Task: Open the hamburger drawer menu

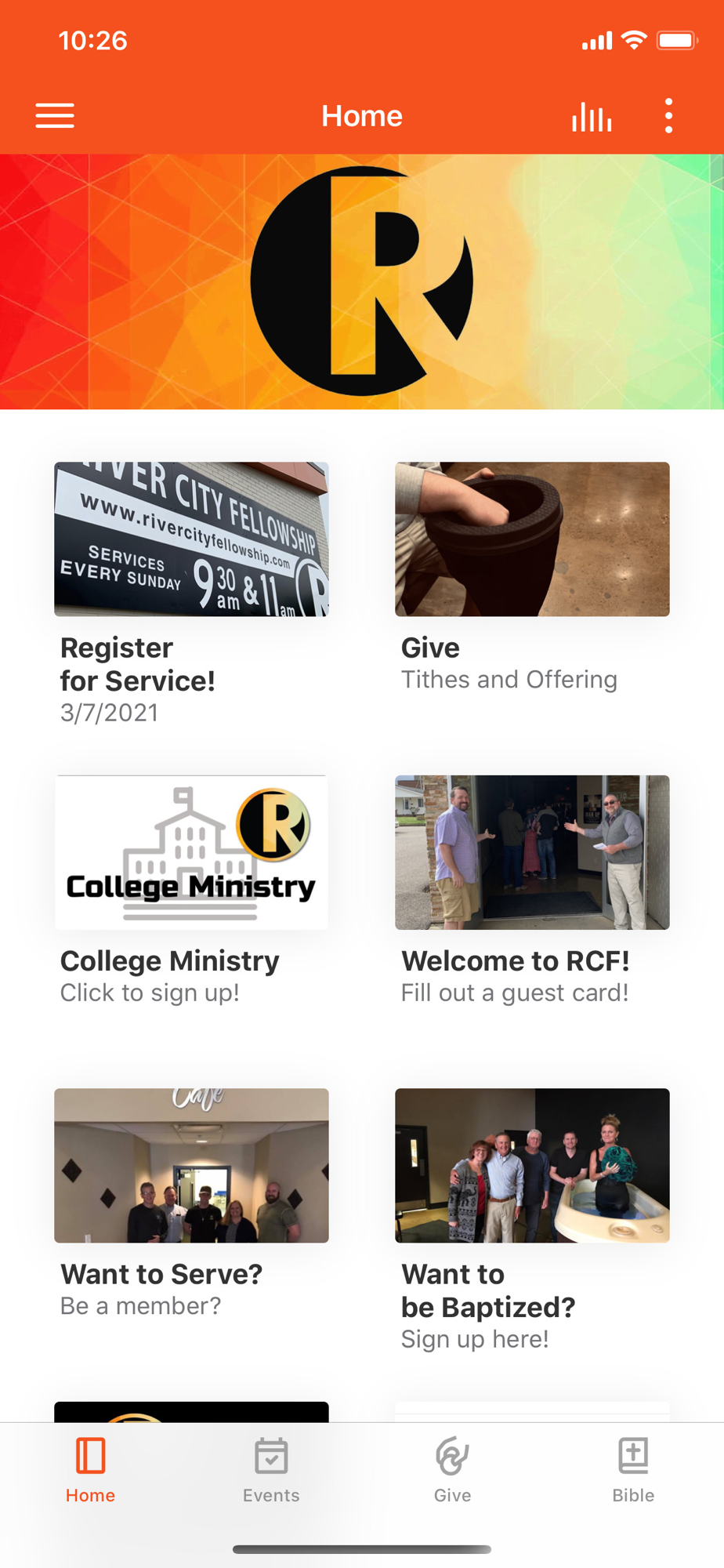Action: 55,116
